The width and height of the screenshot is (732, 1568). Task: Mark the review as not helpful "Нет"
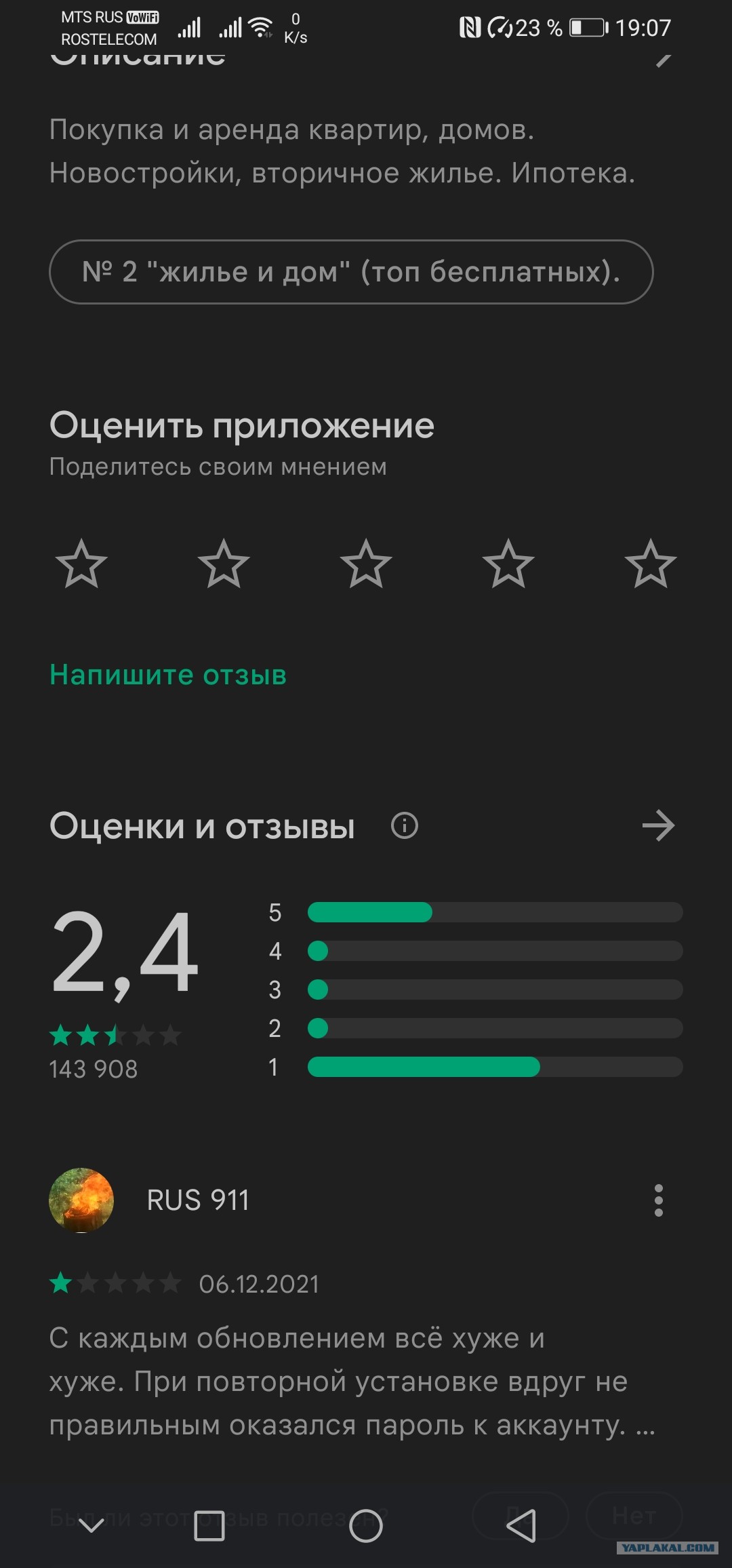pos(634,1516)
